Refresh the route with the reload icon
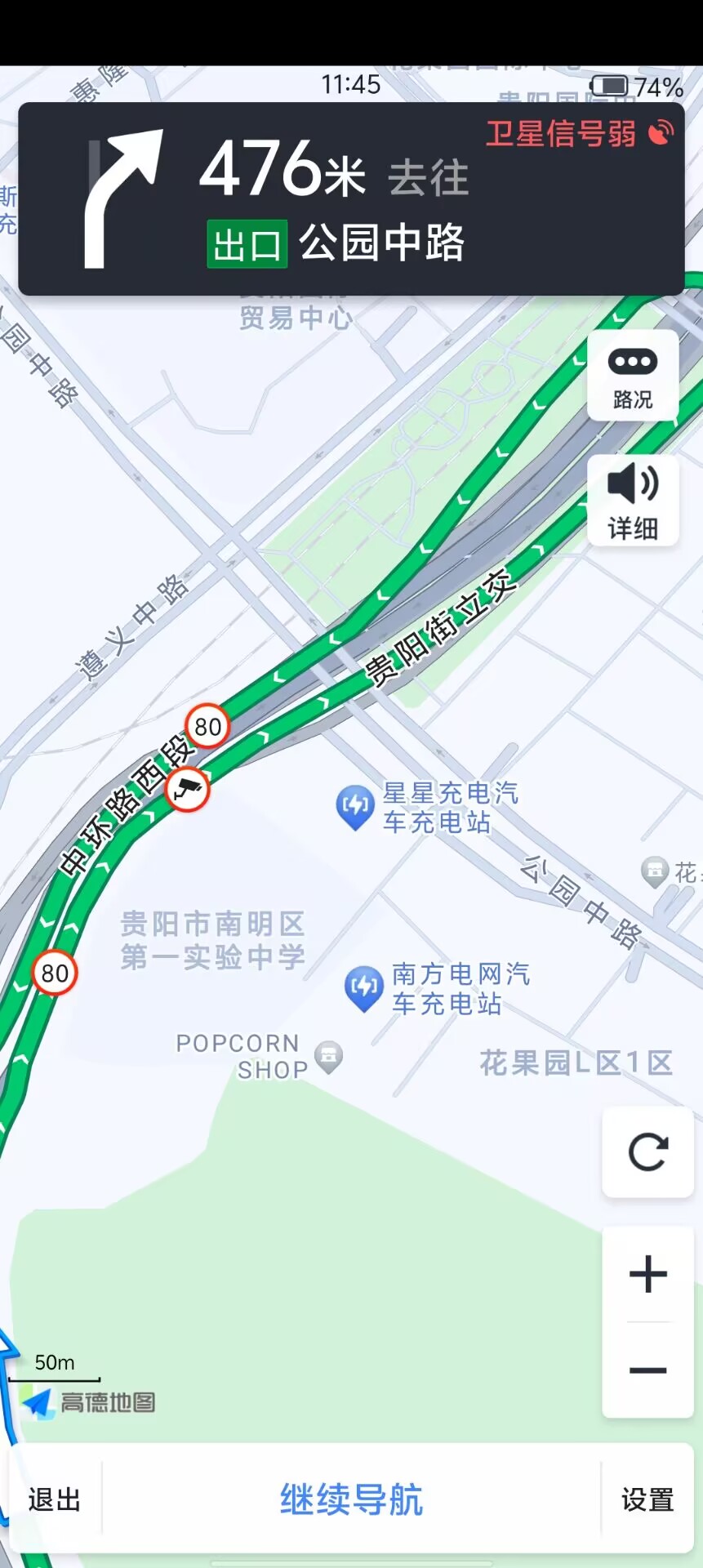 tap(647, 1152)
